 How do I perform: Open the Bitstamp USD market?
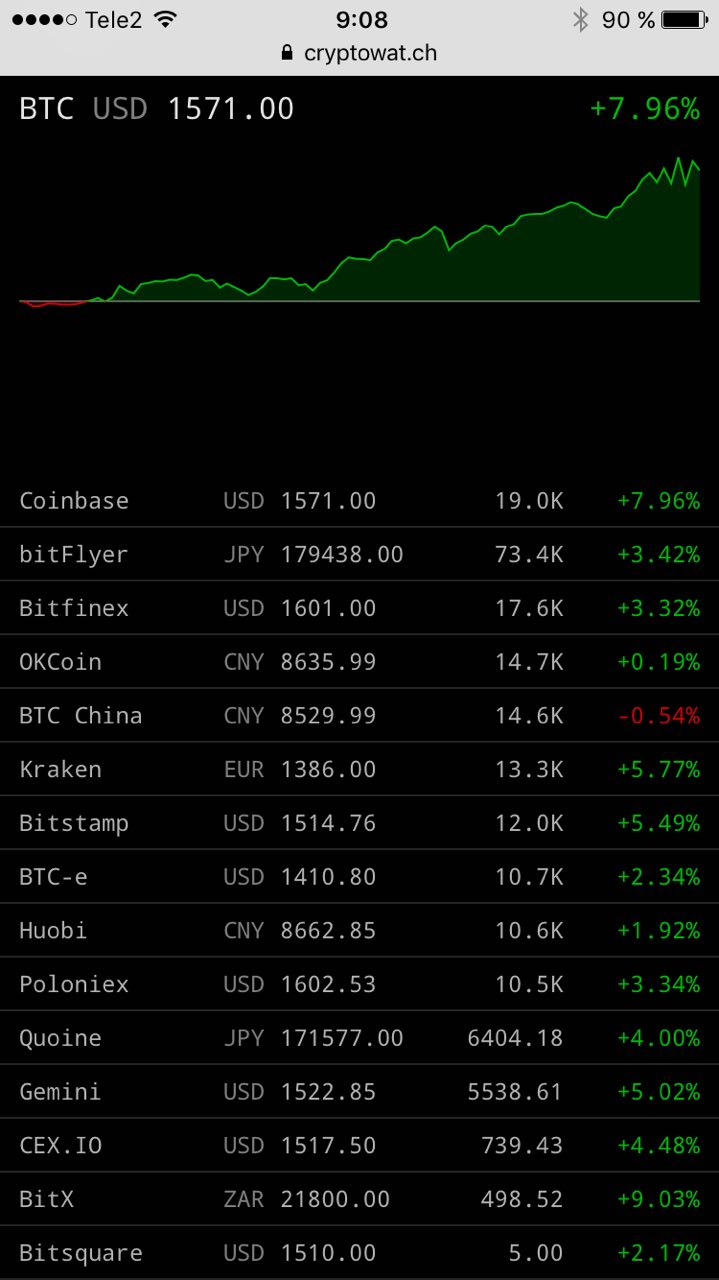pos(359,823)
